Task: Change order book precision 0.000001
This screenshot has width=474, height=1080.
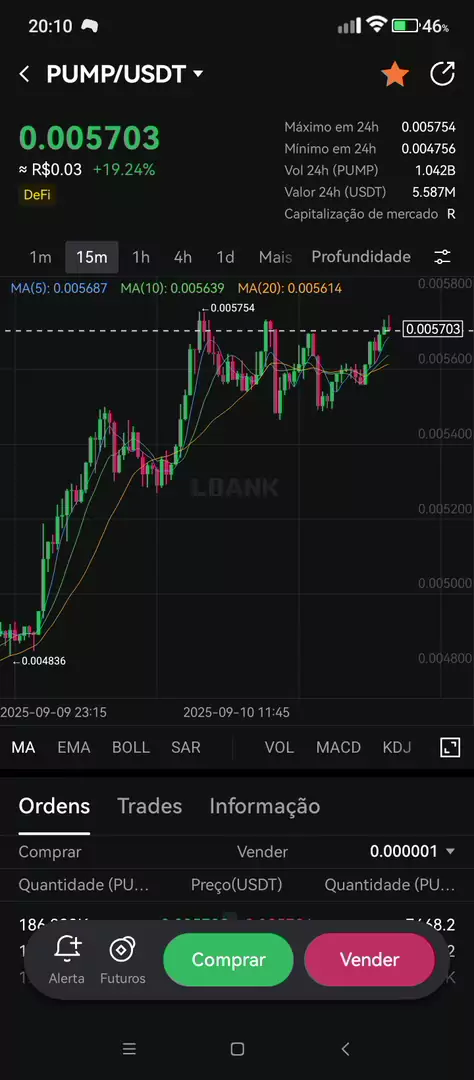Action: [413, 851]
